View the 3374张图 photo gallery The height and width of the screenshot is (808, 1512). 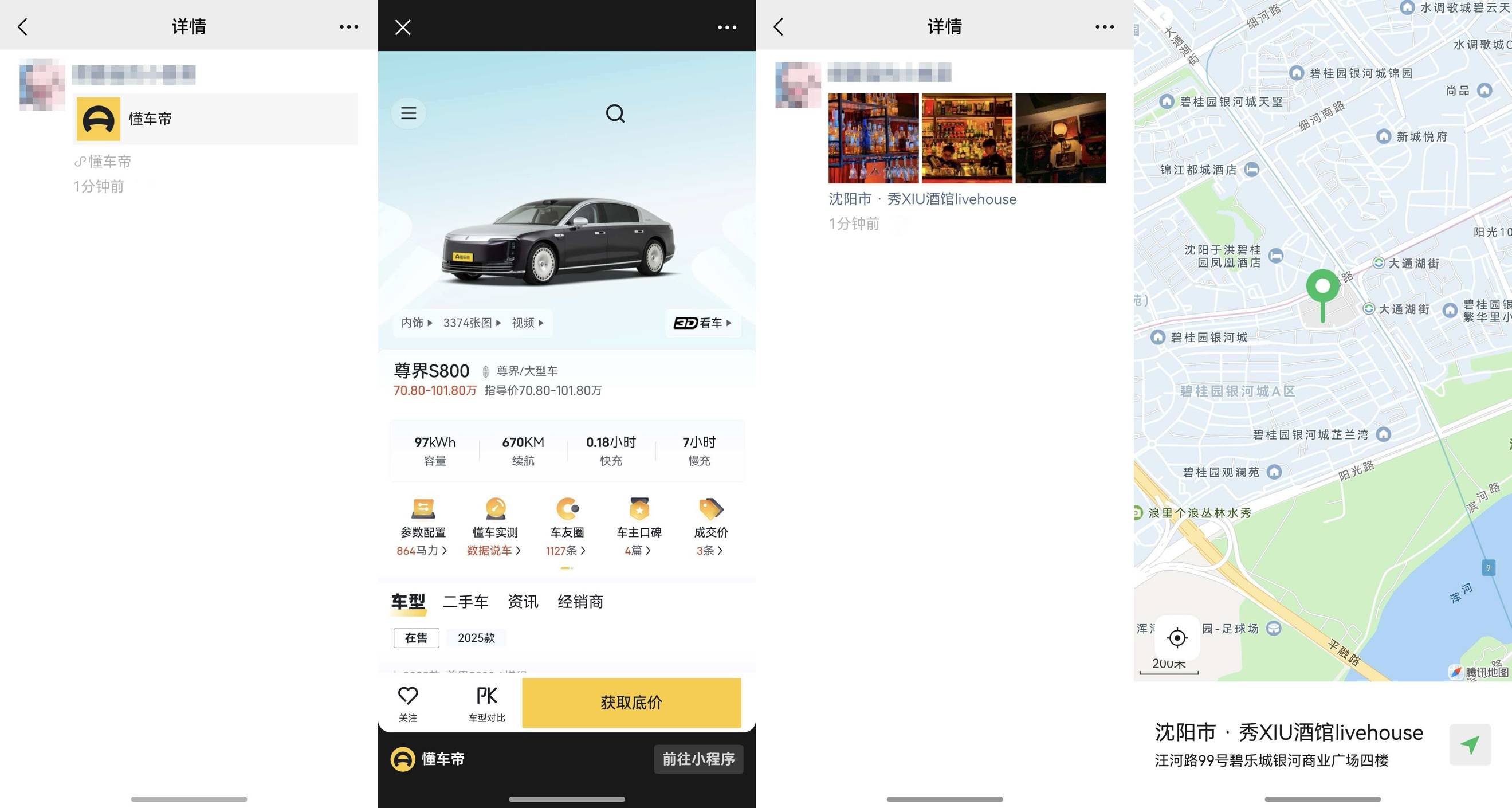[472, 323]
